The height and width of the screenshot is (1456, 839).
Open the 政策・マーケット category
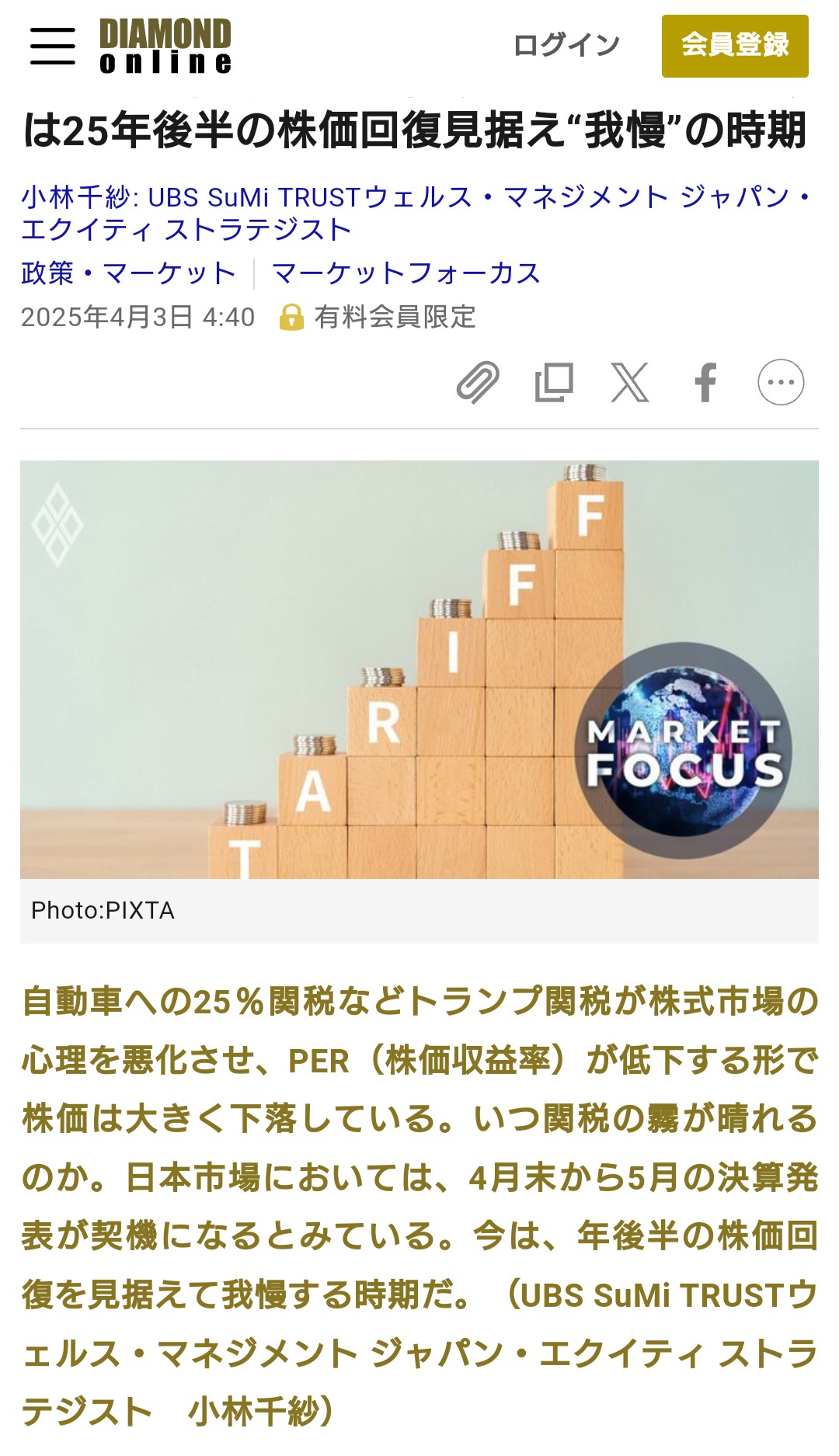pos(129,273)
